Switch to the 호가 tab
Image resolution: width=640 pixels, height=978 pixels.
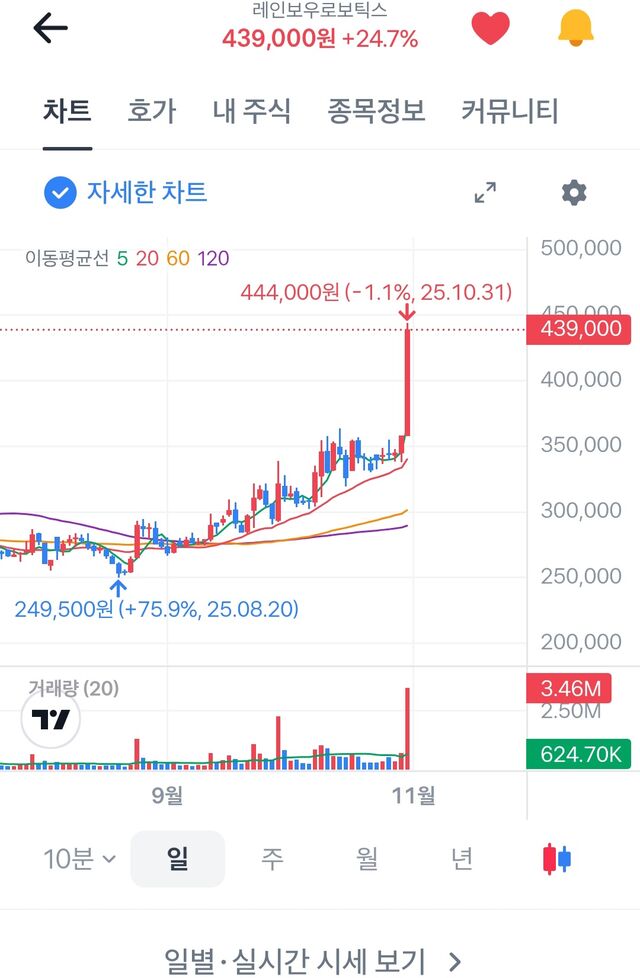tap(152, 111)
